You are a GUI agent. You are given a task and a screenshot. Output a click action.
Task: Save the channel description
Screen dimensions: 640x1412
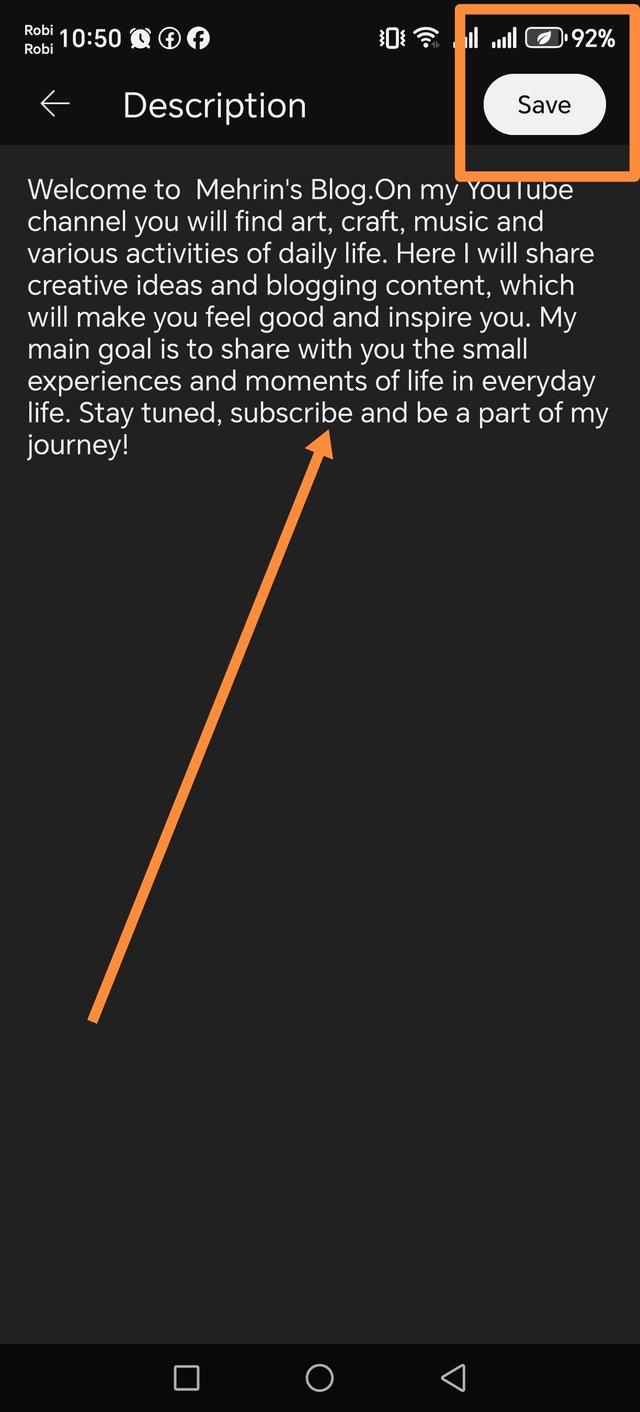click(x=544, y=105)
